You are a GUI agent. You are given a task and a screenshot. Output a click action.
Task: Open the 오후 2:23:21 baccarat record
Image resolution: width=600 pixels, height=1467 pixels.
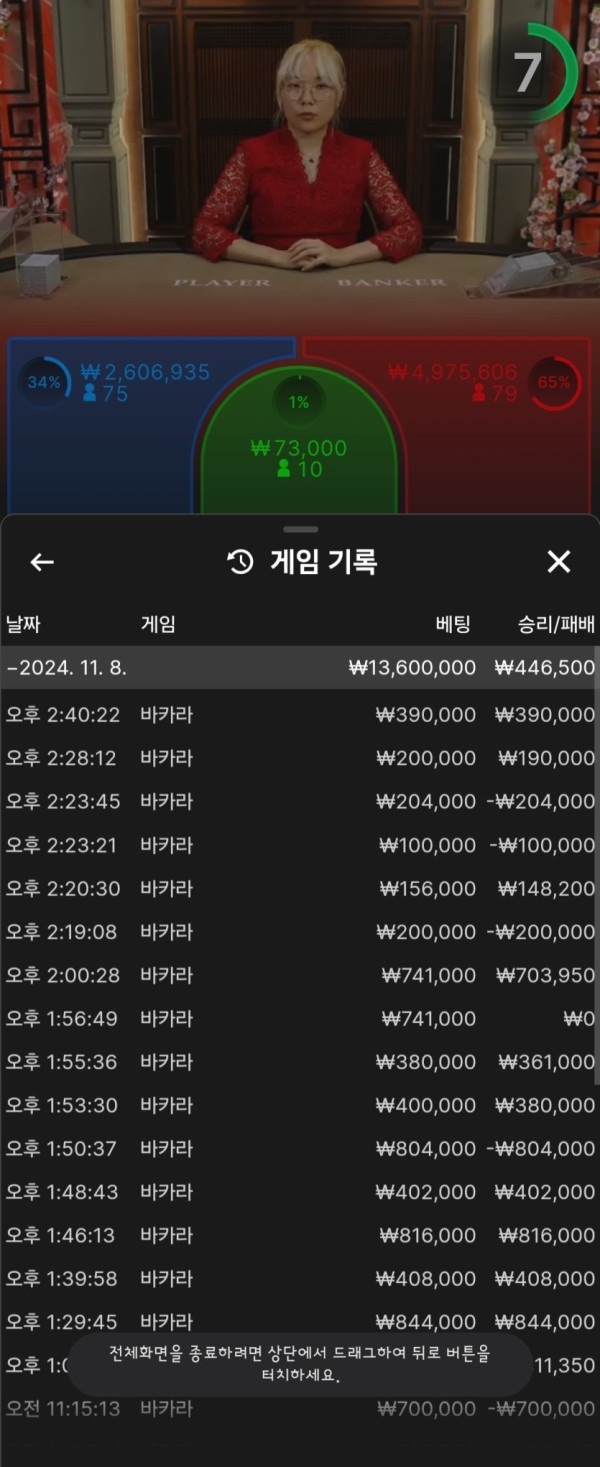tap(300, 845)
